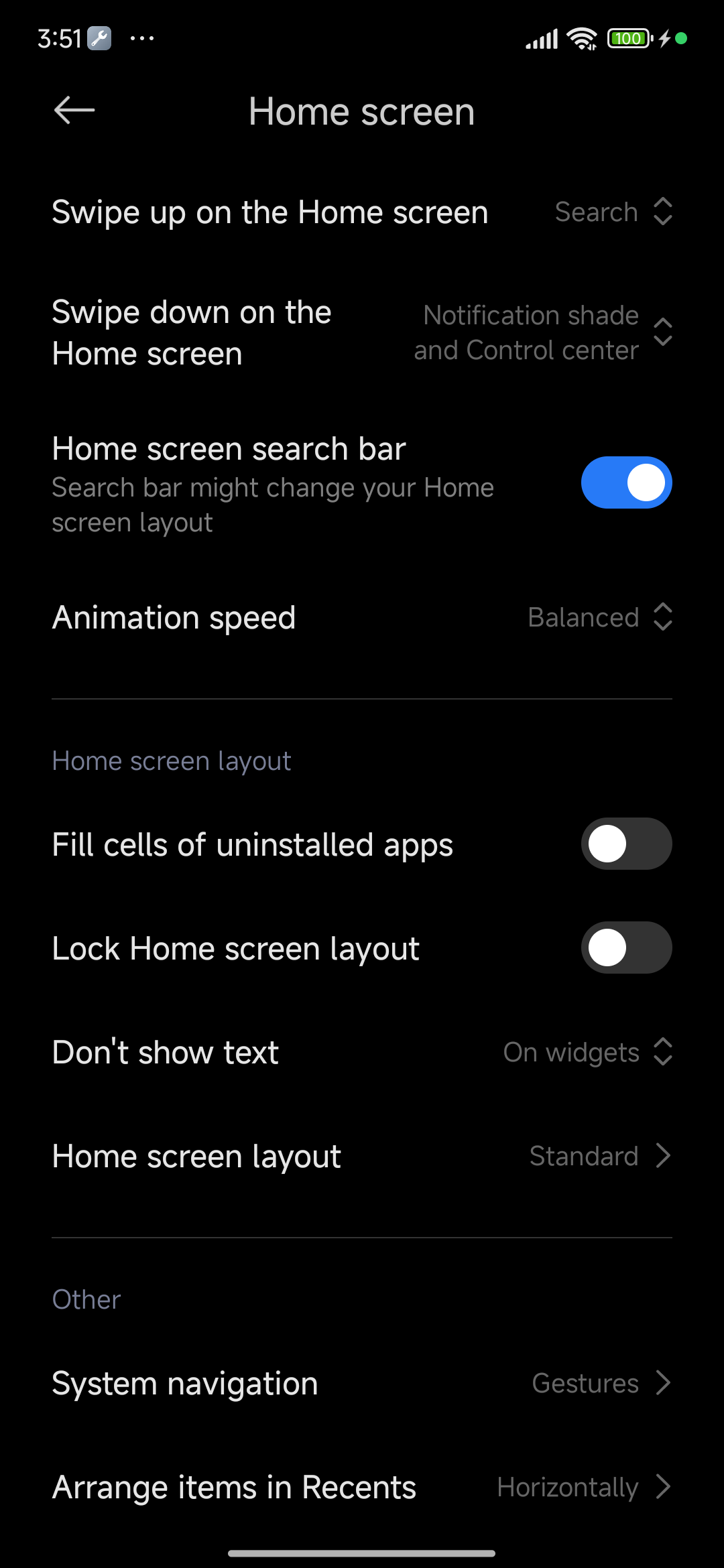Screen dimensions: 724x1568
Task: Open the Don't show text dropdown
Action: [587, 1052]
